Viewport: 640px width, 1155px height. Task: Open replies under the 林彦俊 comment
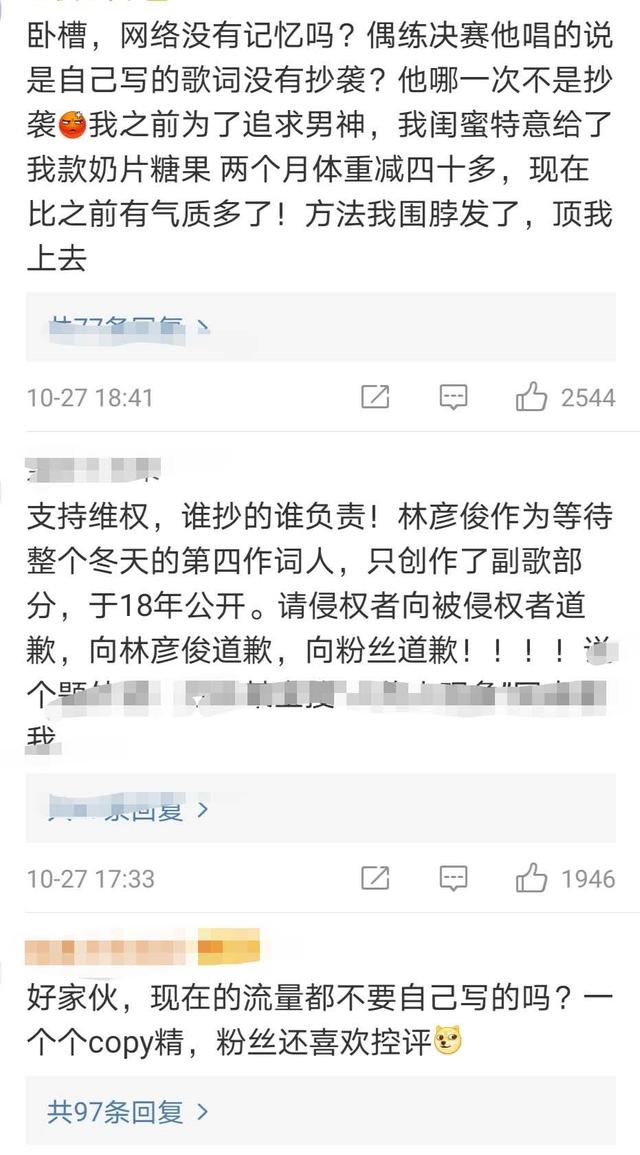tap(127, 807)
